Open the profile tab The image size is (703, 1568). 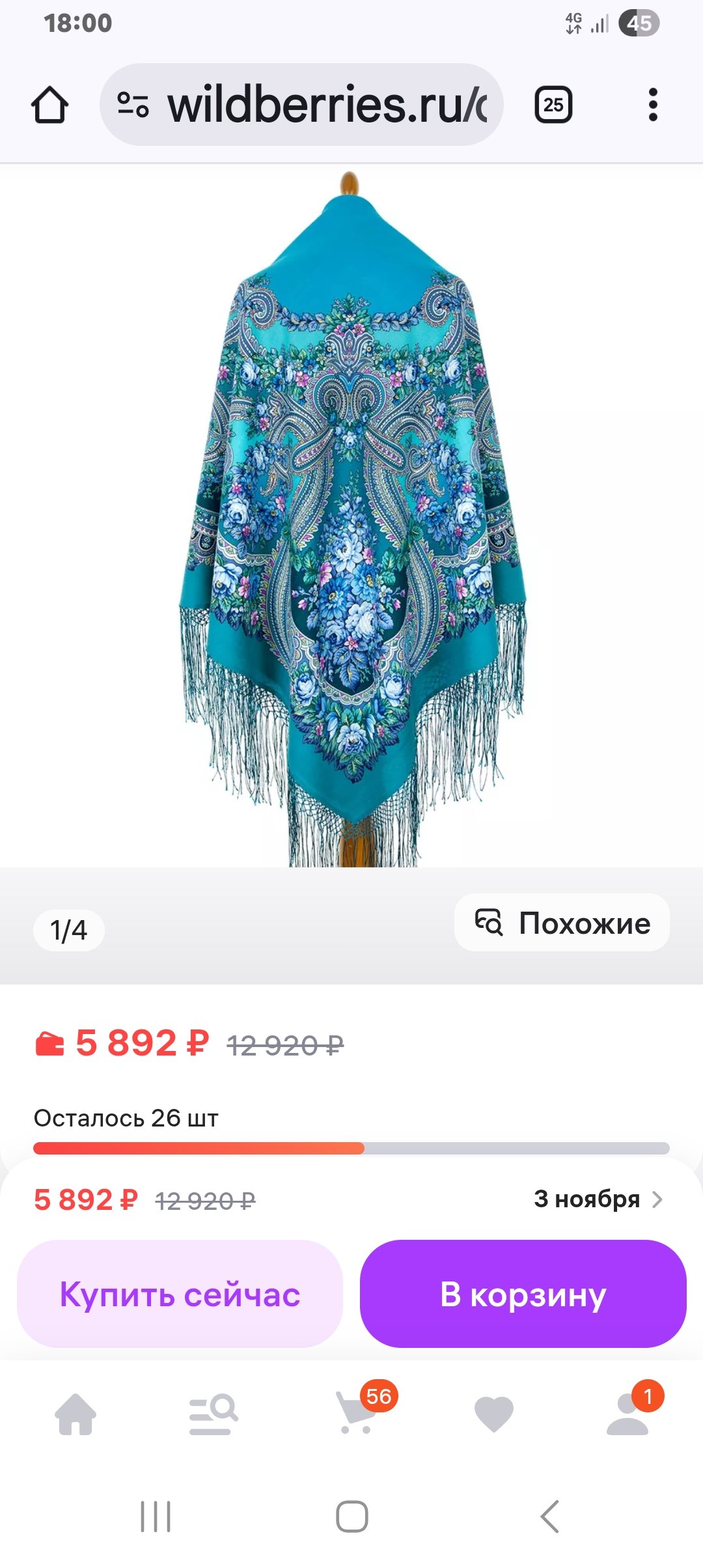pyautogui.click(x=627, y=1414)
